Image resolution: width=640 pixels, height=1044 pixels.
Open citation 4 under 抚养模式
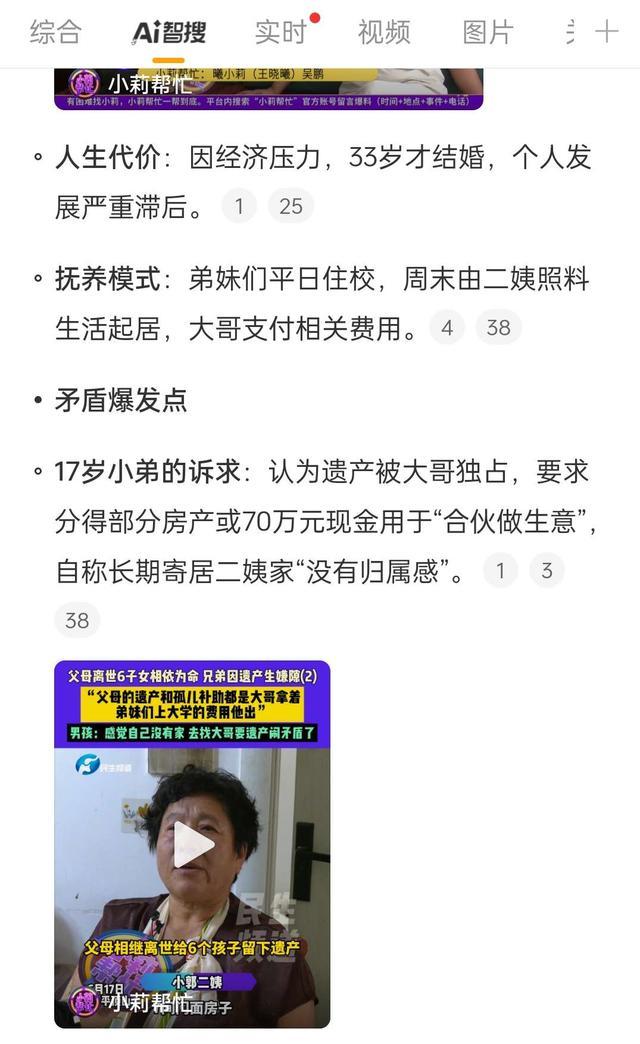(x=447, y=328)
